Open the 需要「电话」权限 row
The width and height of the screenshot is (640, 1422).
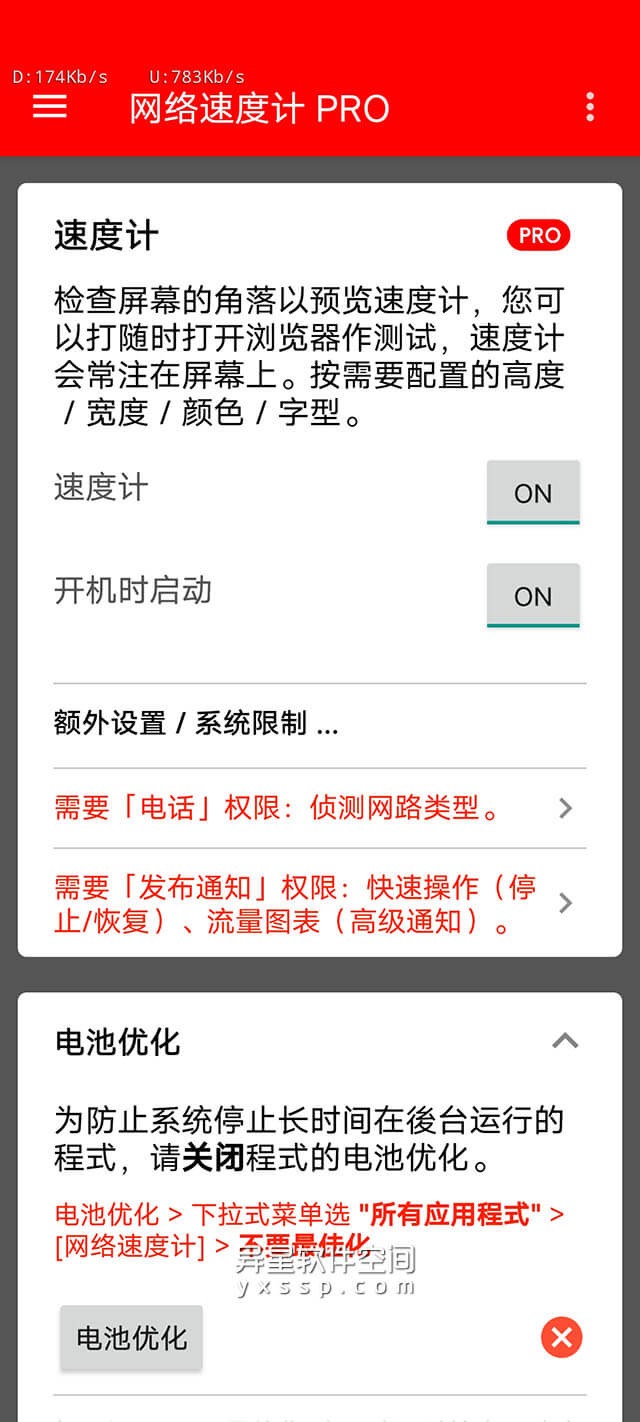pos(320,808)
